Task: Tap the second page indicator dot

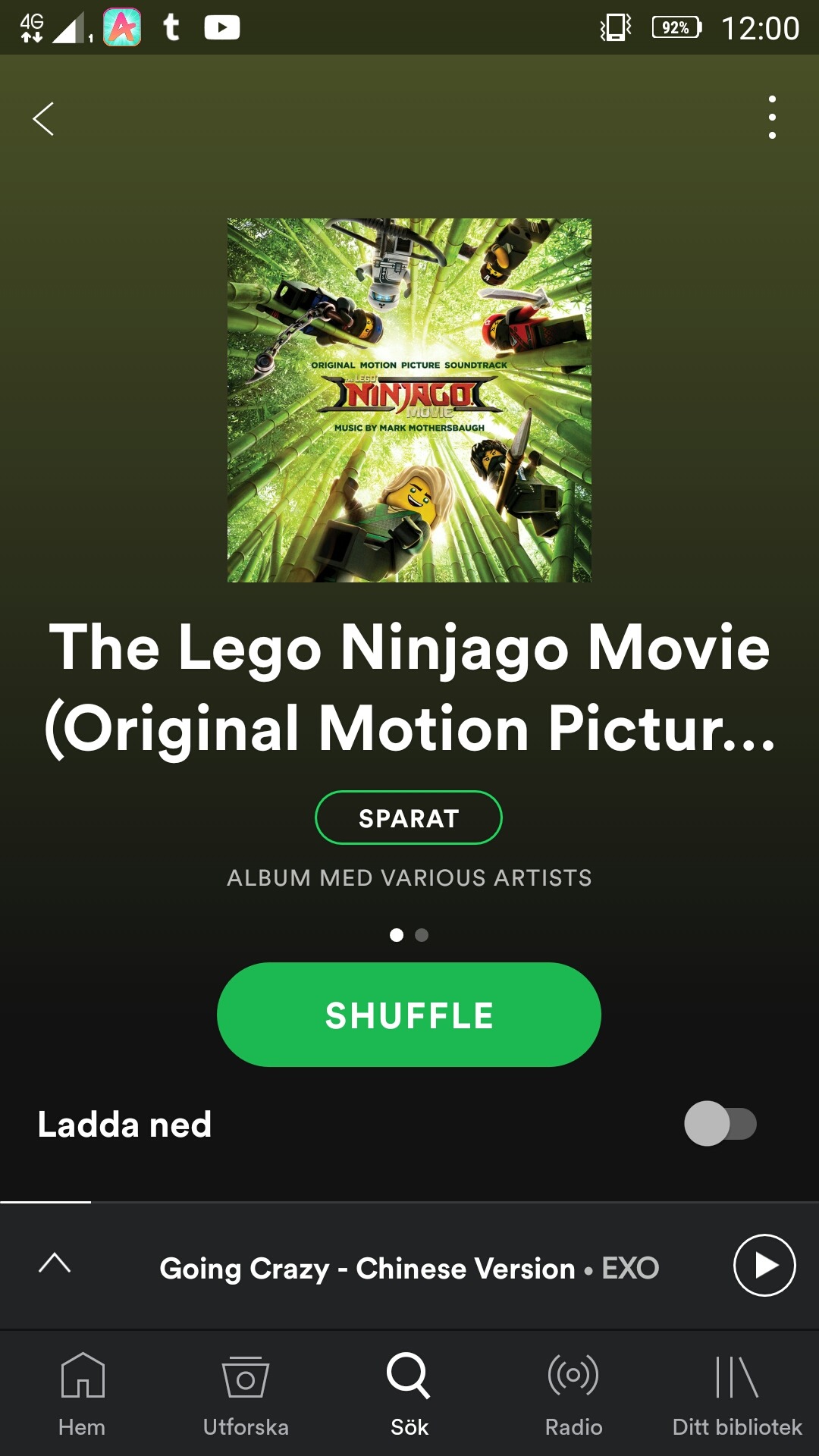Action: 422,935
